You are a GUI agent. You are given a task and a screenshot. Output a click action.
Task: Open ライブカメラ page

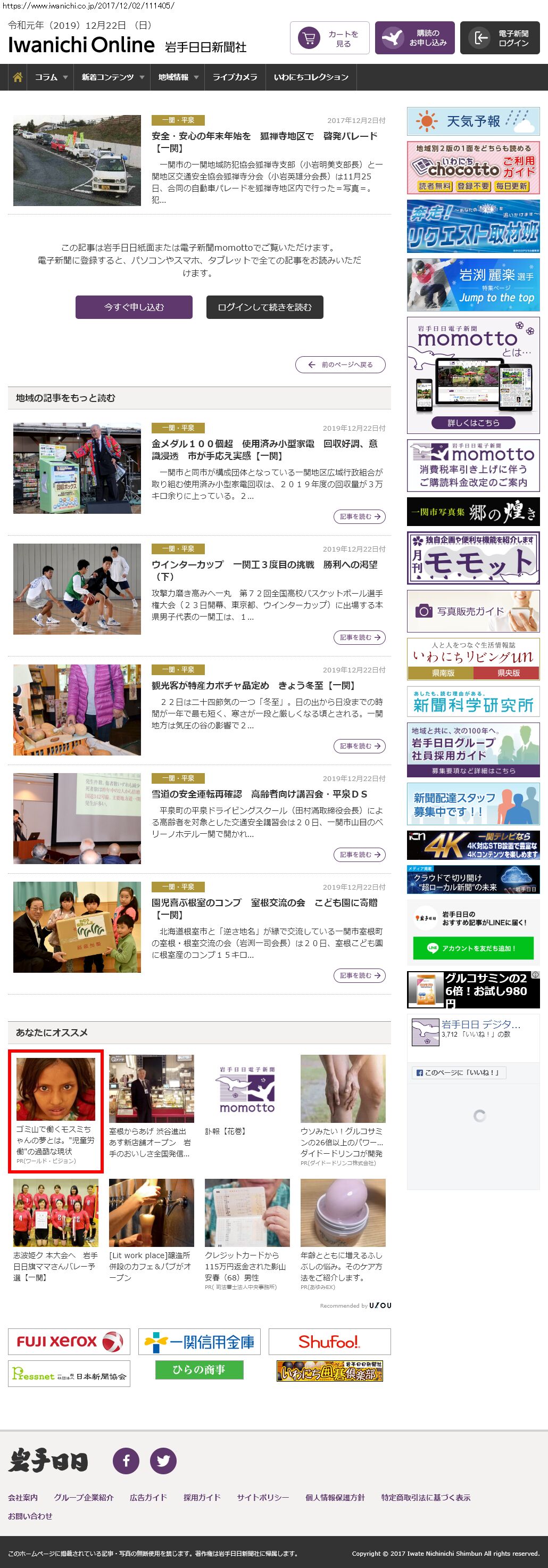click(x=235, y=77)
